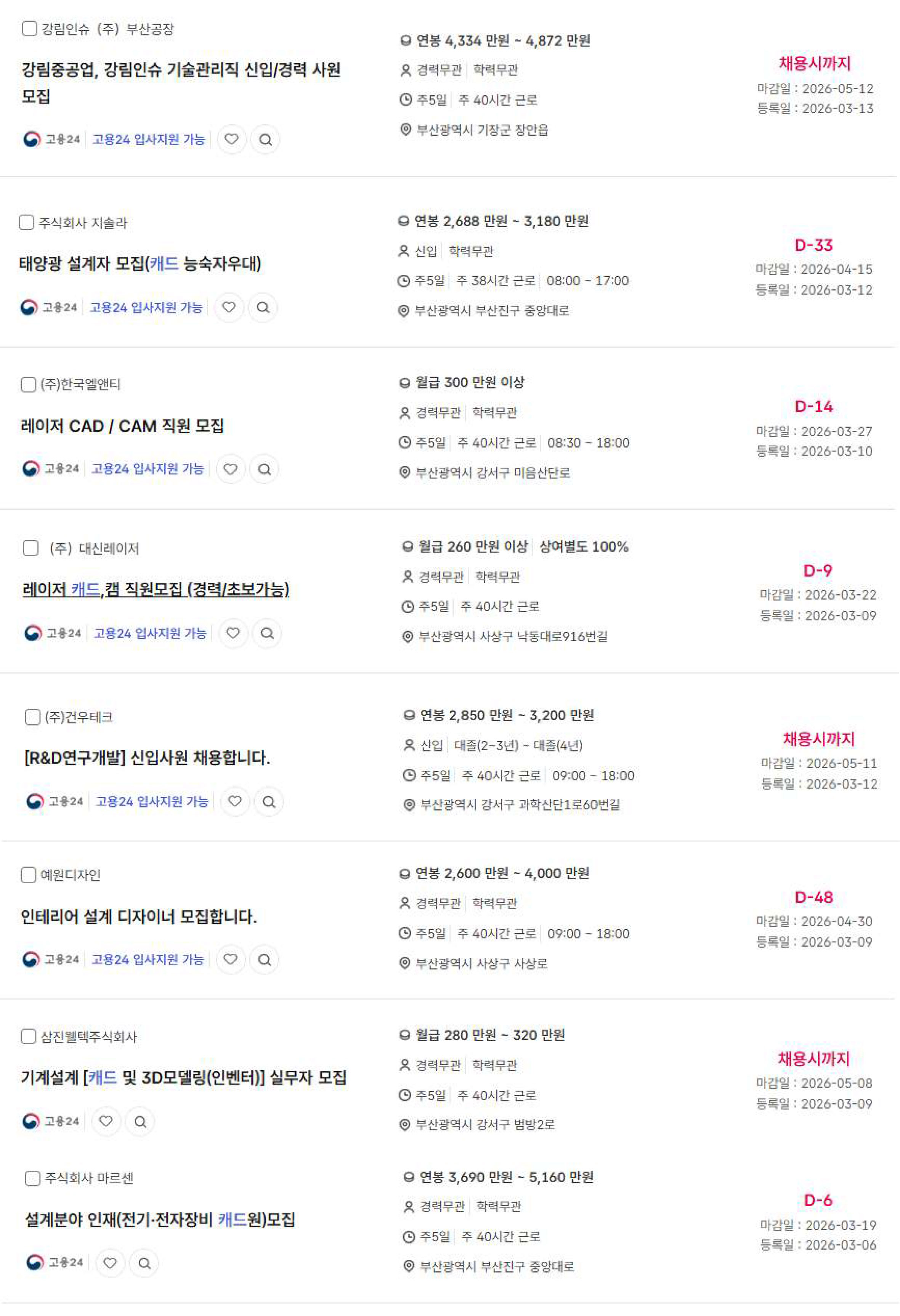Heart the (주)건우테크 R&D posting
Image resolution: width=900 pixels, height=1316 pixels.
(x=235, y=801)
